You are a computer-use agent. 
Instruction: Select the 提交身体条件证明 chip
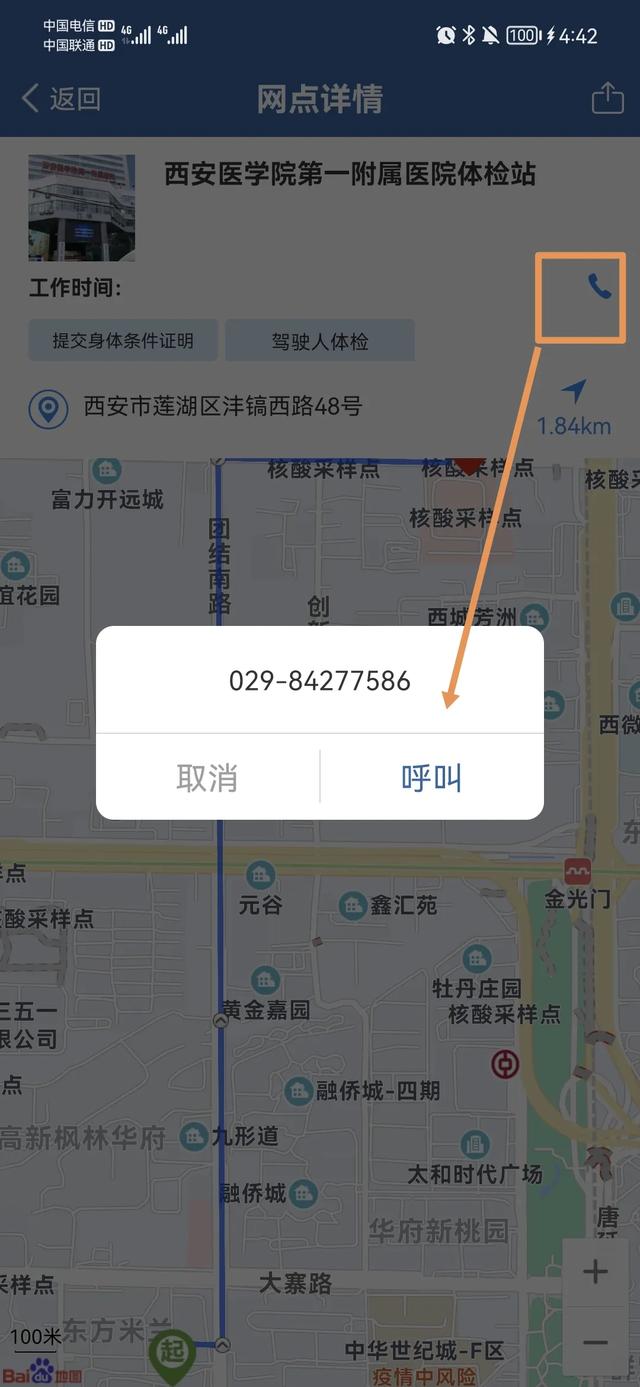[x=123, y=341]
